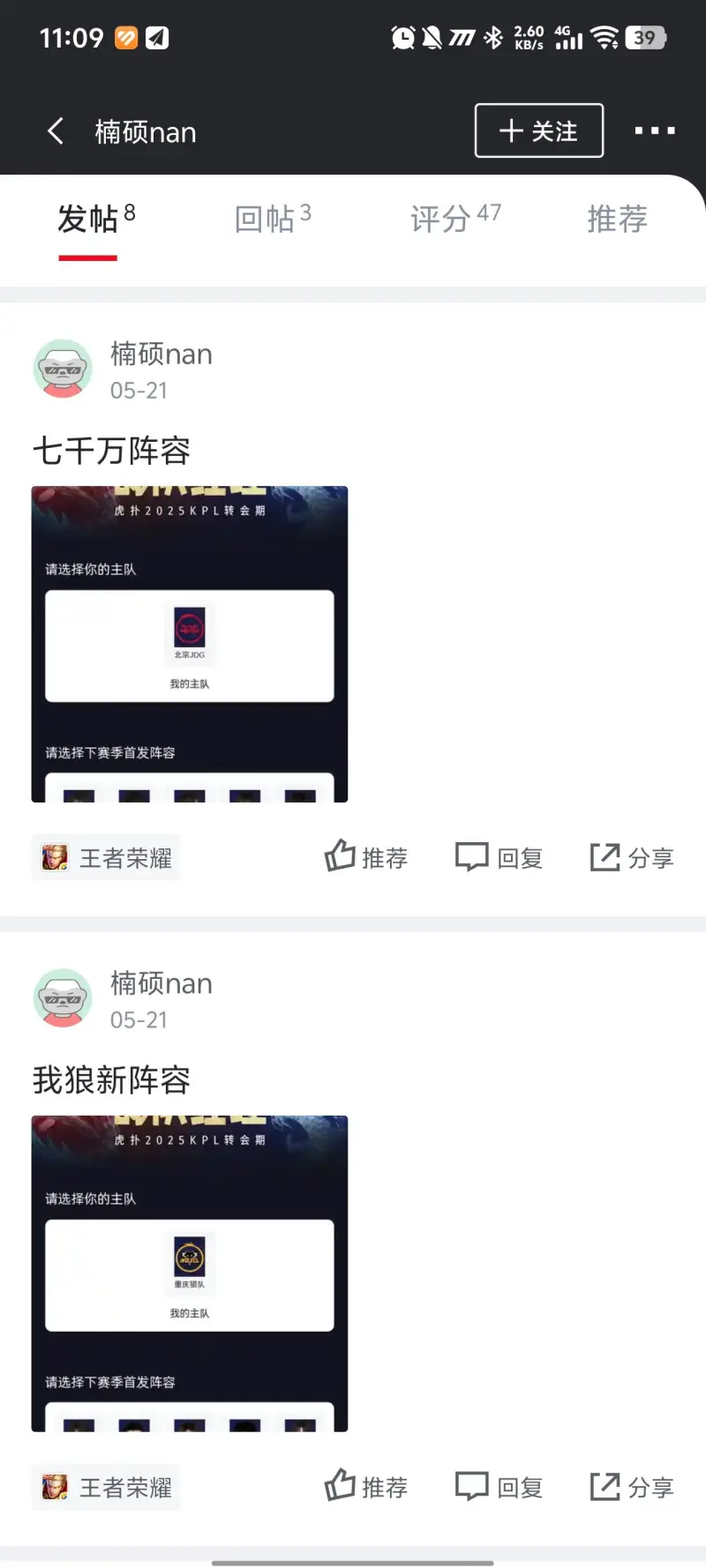The height and width of the screenshot is (1568, 706).
Task: Recommend the 我狼新阵容 post
Action: click(366, 1487)
